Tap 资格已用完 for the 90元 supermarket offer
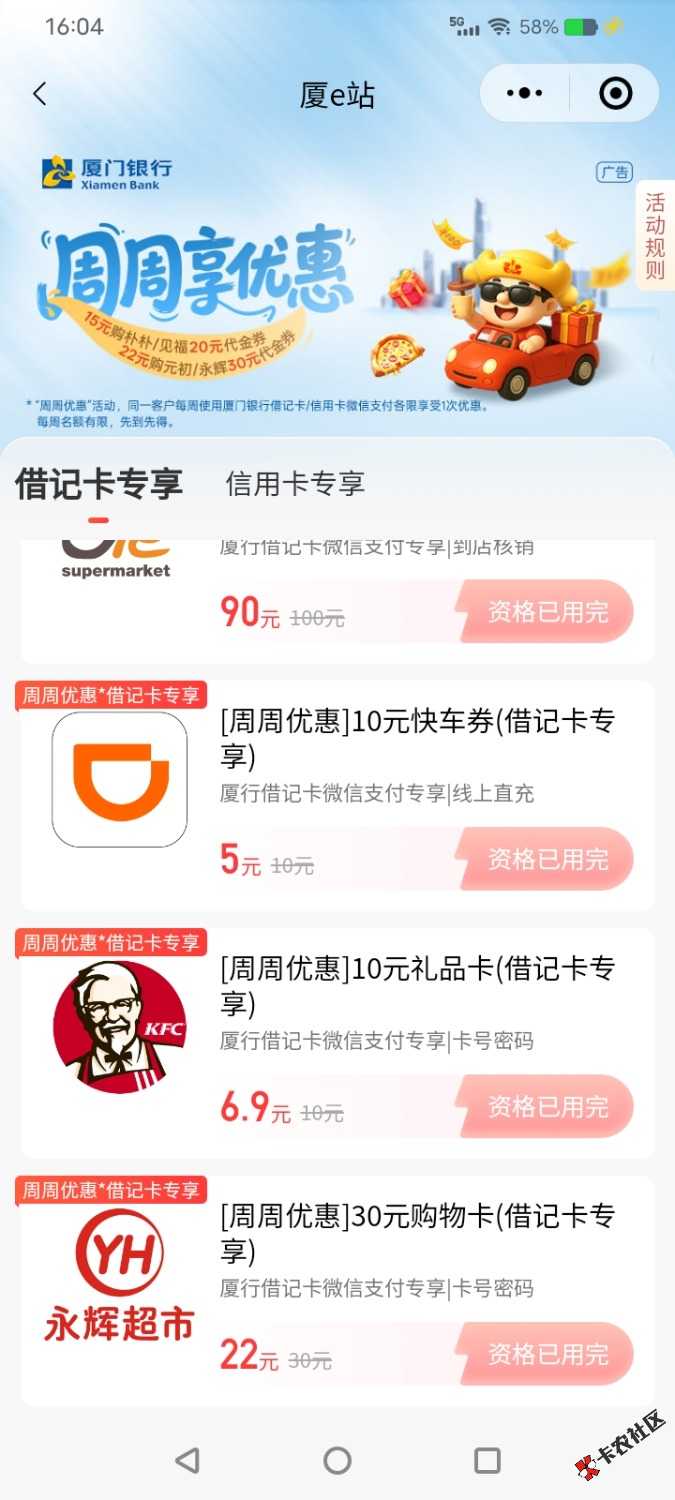The height and width of the screenshot is (1500, 675). [547, 612]
